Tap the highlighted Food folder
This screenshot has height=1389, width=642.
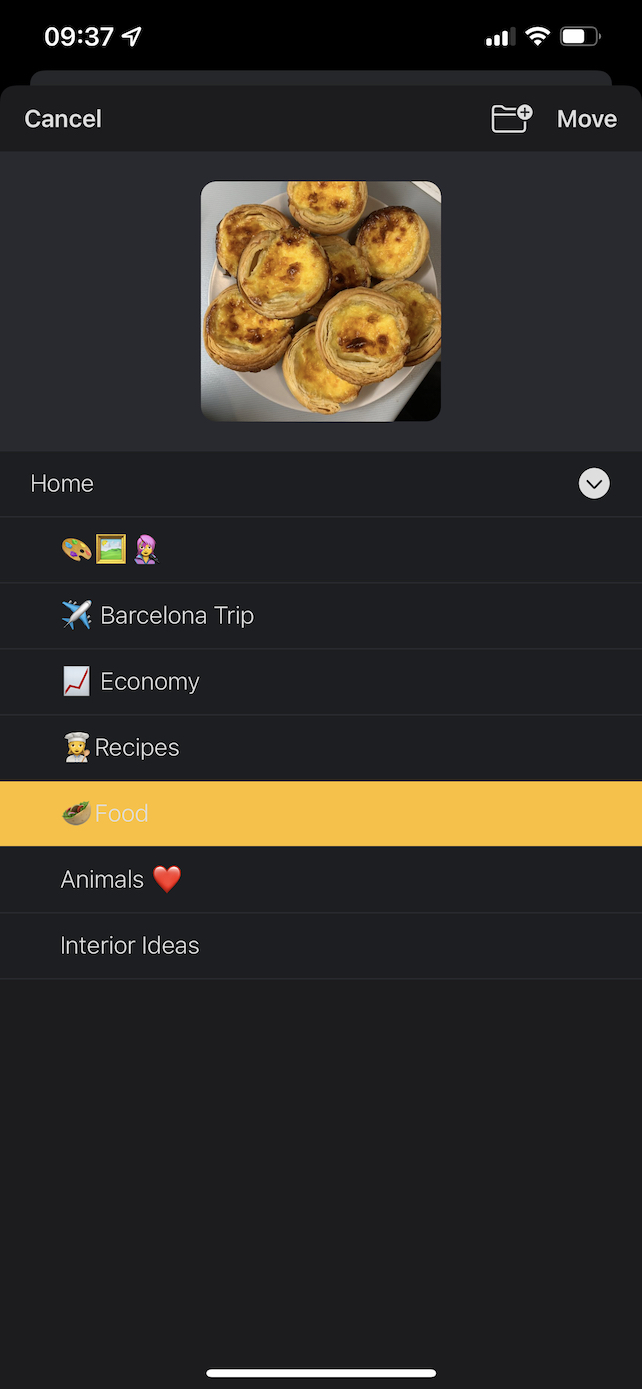[321, 814]
